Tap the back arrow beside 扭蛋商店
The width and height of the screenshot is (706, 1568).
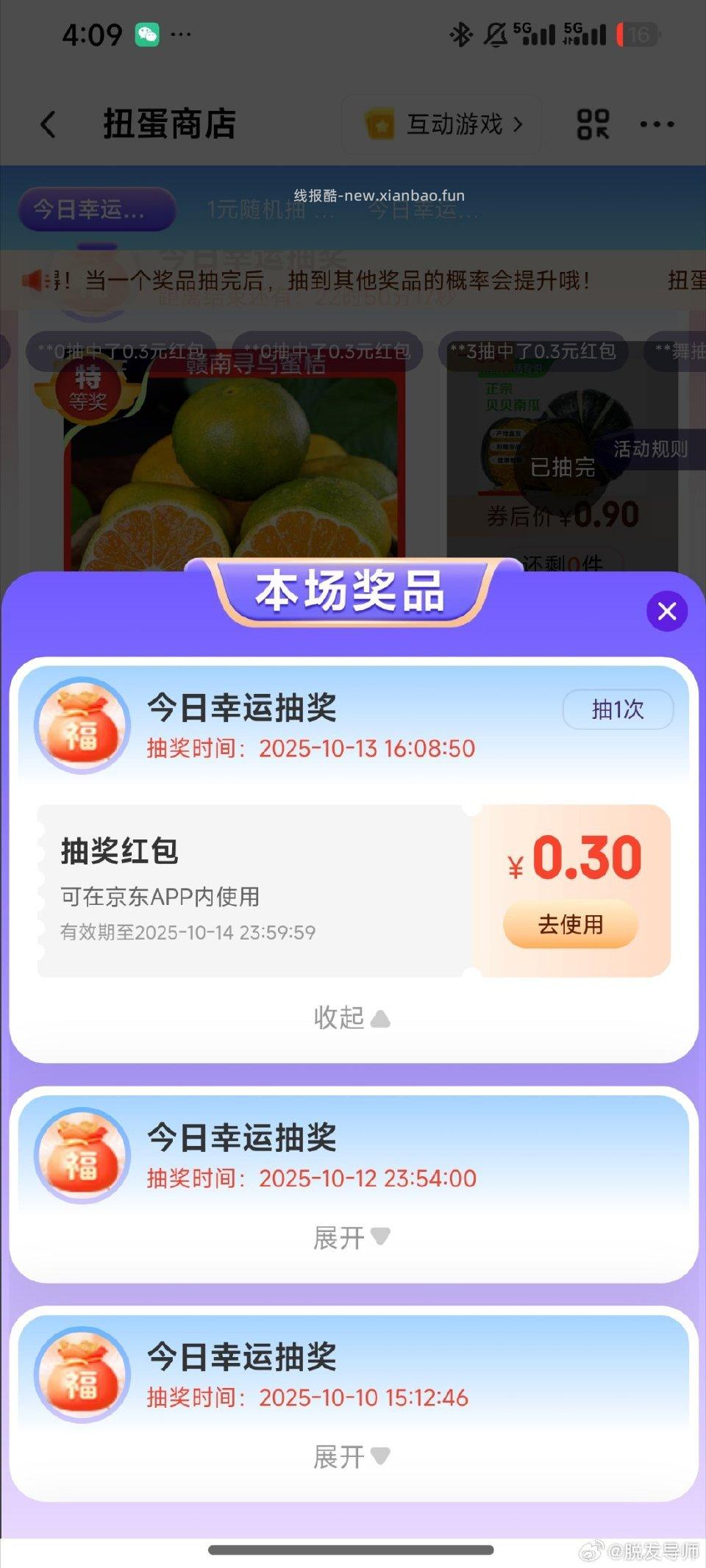tap(49, 124)
